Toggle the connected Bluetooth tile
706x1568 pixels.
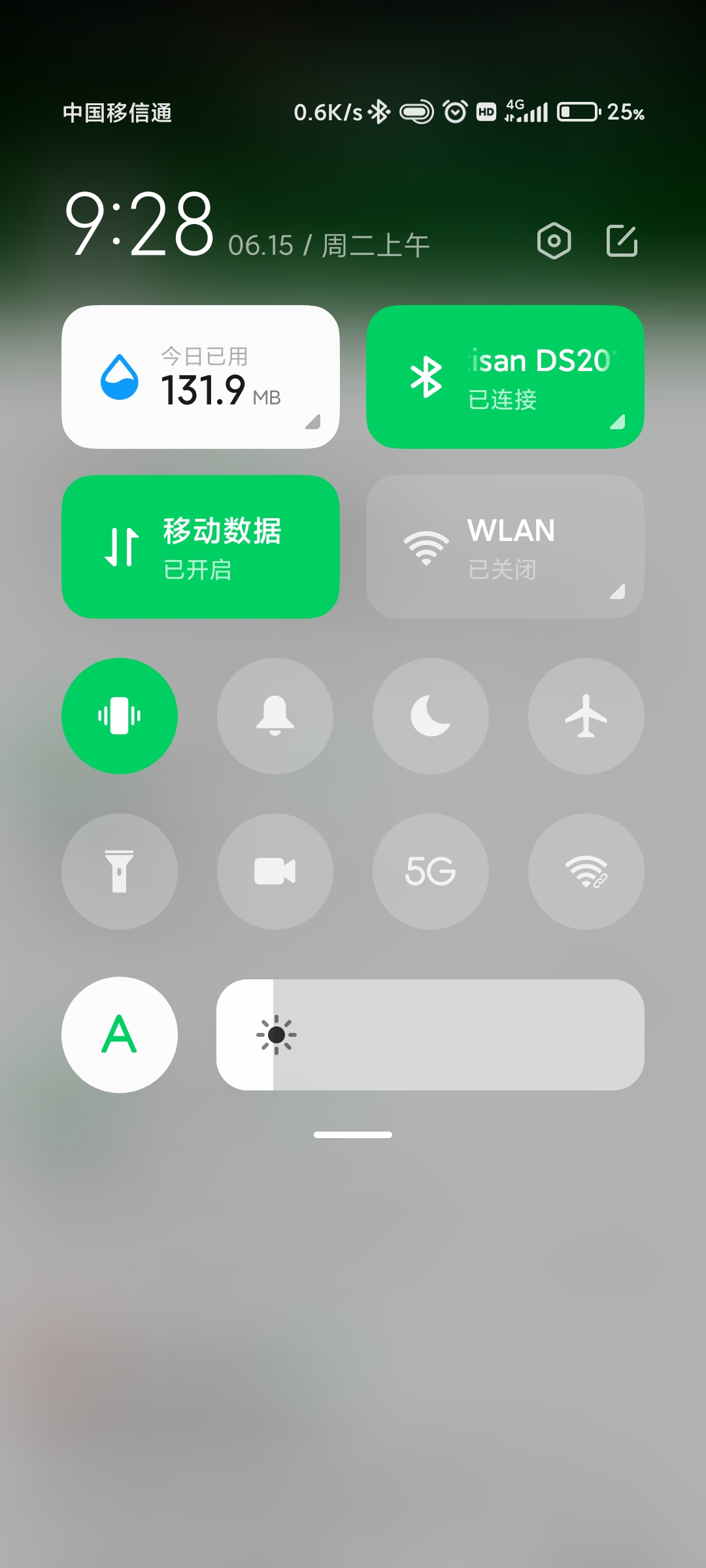pyautogui.click(x=505, y=377)
